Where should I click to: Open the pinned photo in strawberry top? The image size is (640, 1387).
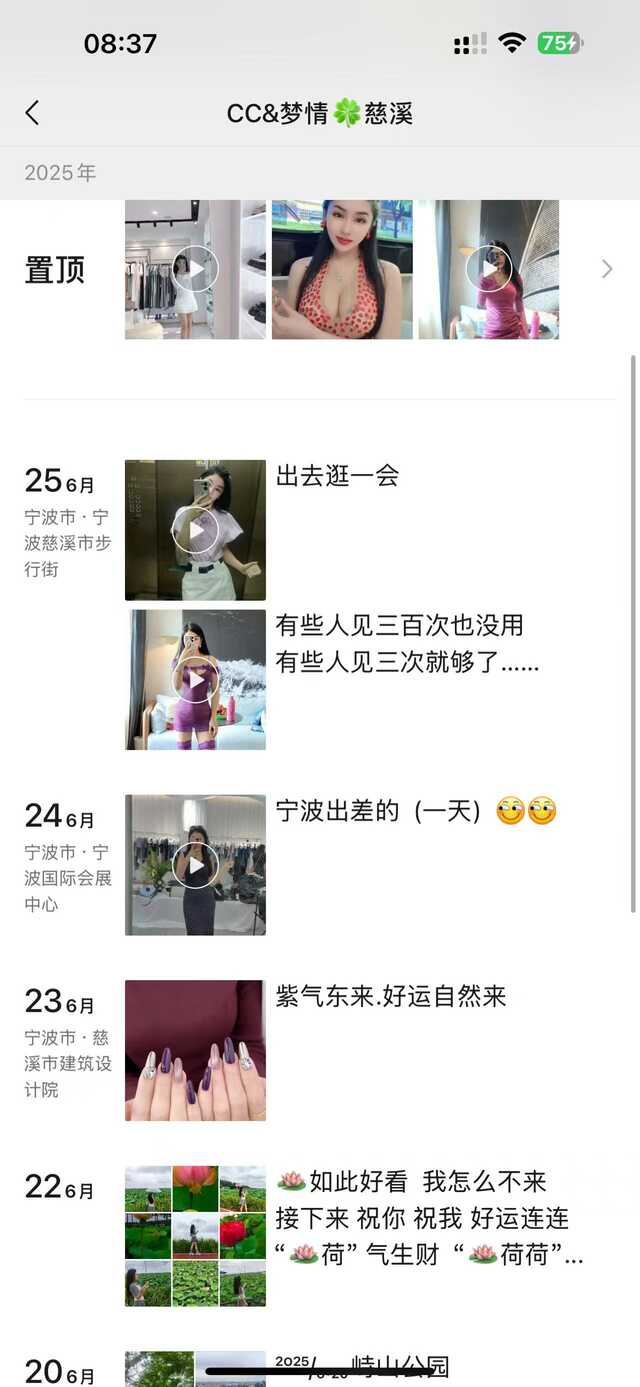pyautogui.click(x=342, y=269)
